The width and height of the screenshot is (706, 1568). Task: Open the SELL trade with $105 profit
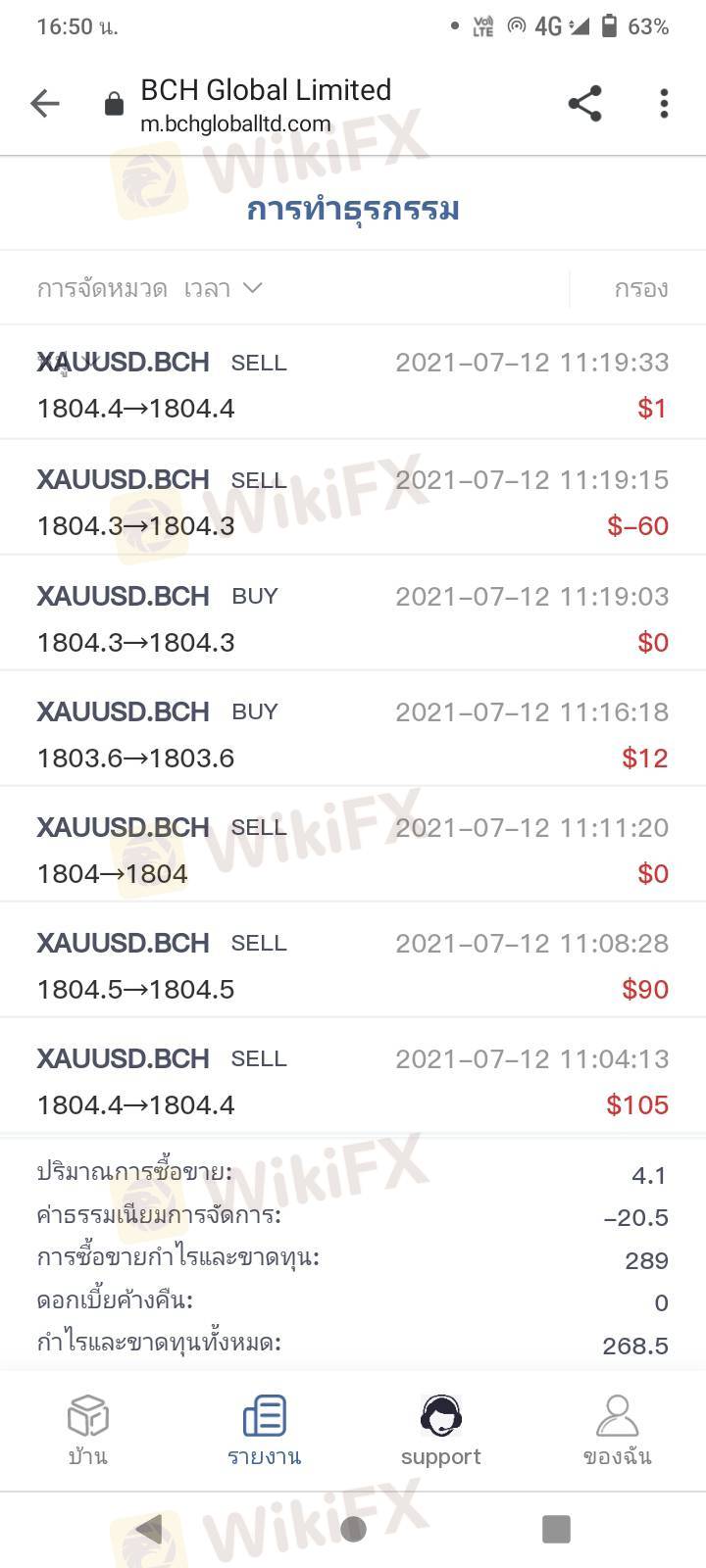pos(353,1080)
